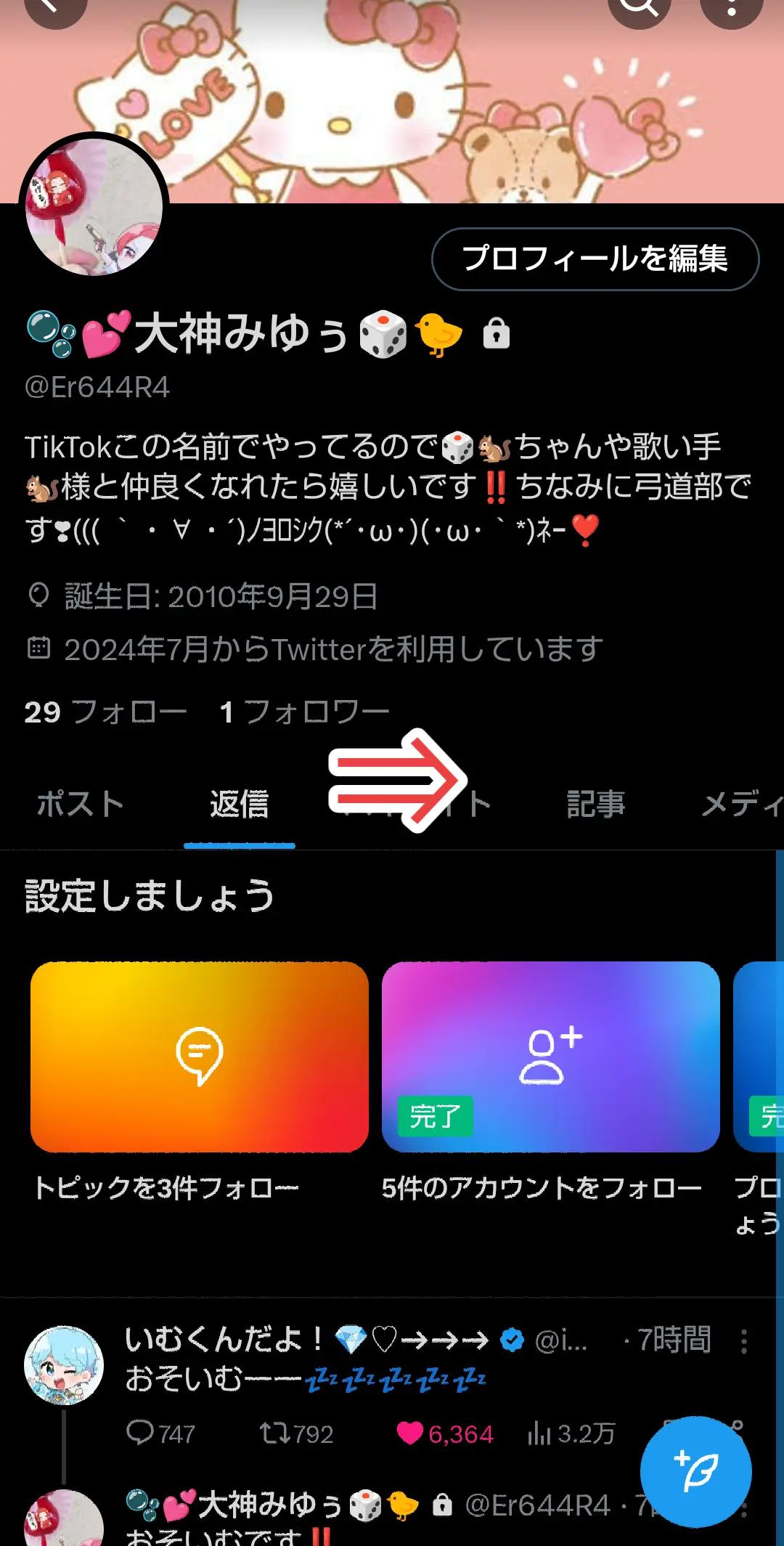
Task: Open more options on いむくんだよ！ post
Action: (x=744, y=1341)
